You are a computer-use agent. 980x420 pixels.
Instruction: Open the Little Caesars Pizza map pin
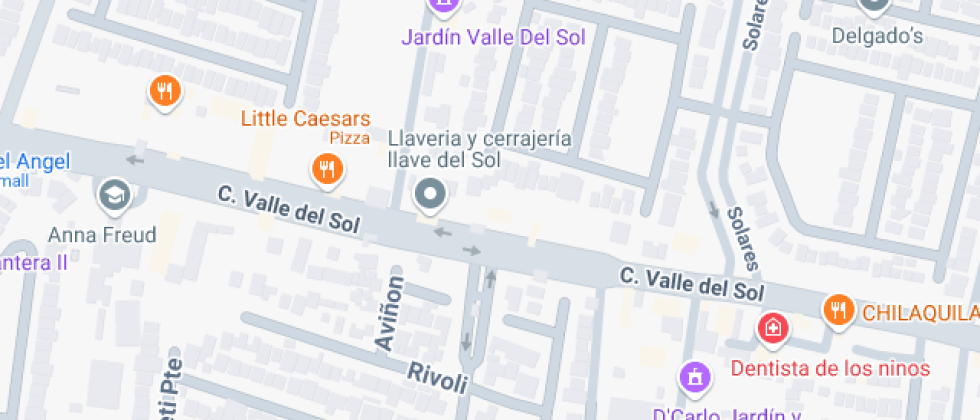point(325,168)
